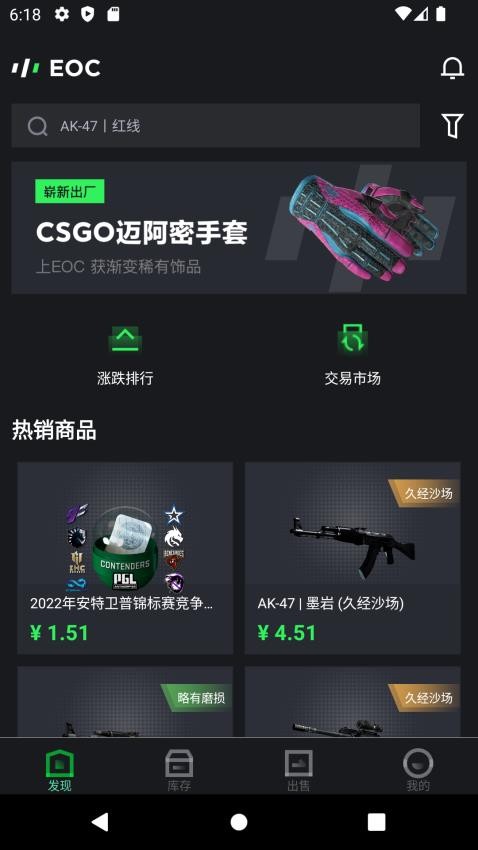Image resolution: width=478 pixels, height=850 pixels.
Task: Switch to the 我的 tab
Action: click(x=418, y=770)
